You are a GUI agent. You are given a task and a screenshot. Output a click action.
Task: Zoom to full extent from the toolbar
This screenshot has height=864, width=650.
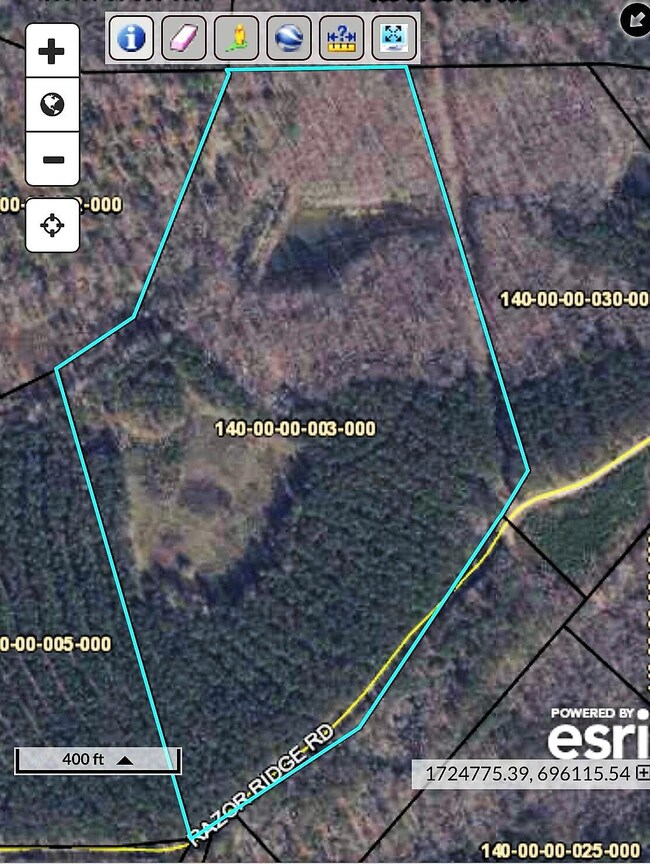[x=393, y=38]
